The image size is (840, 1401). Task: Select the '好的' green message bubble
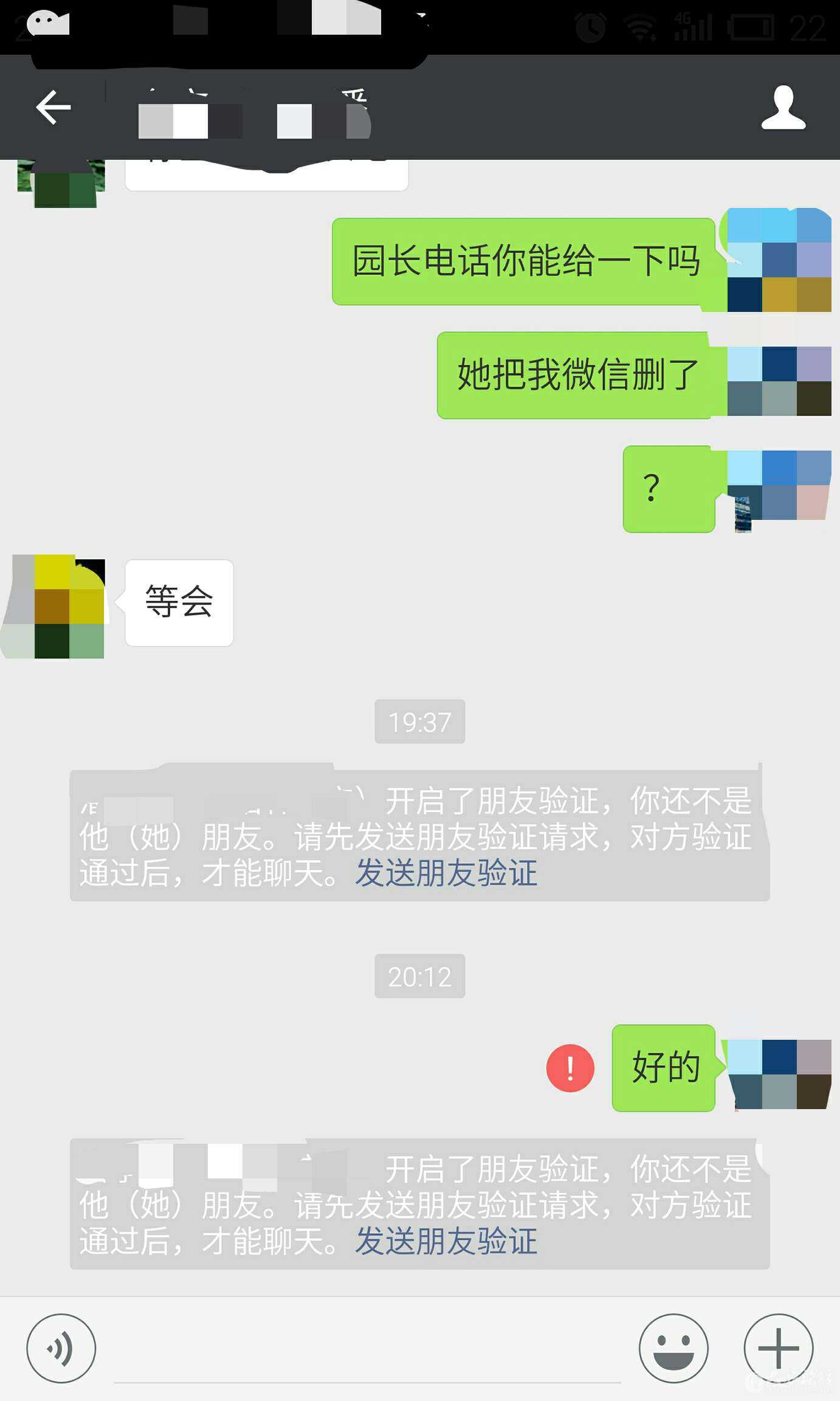pyautogui.click(x=663, y=1068)
